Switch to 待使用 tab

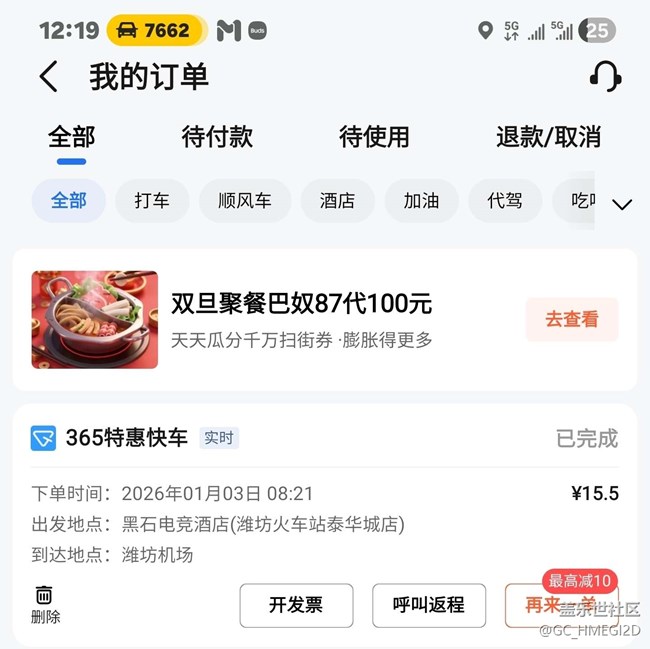pos(374,137)
